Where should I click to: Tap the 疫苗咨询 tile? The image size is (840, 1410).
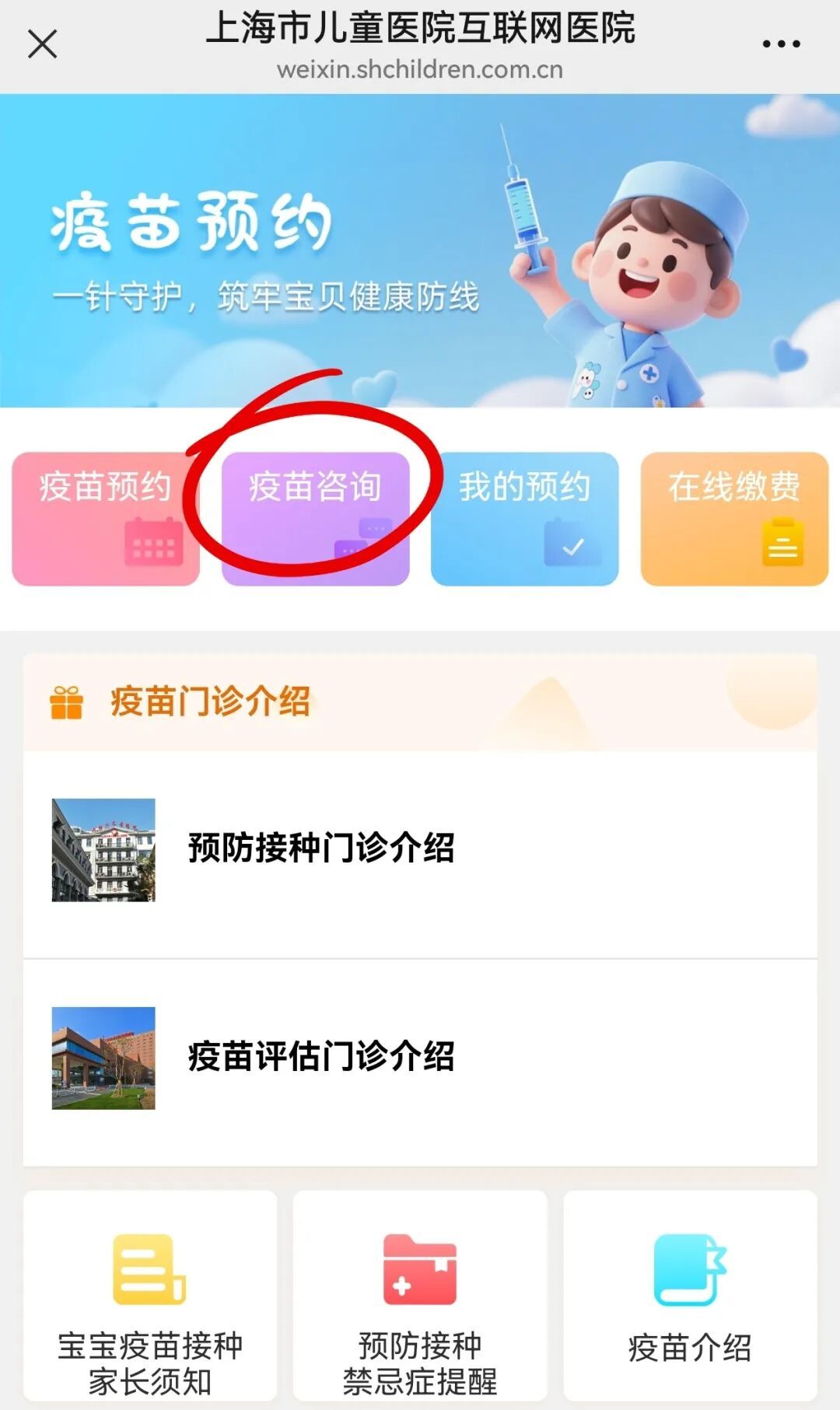click(x=315, y=518)
